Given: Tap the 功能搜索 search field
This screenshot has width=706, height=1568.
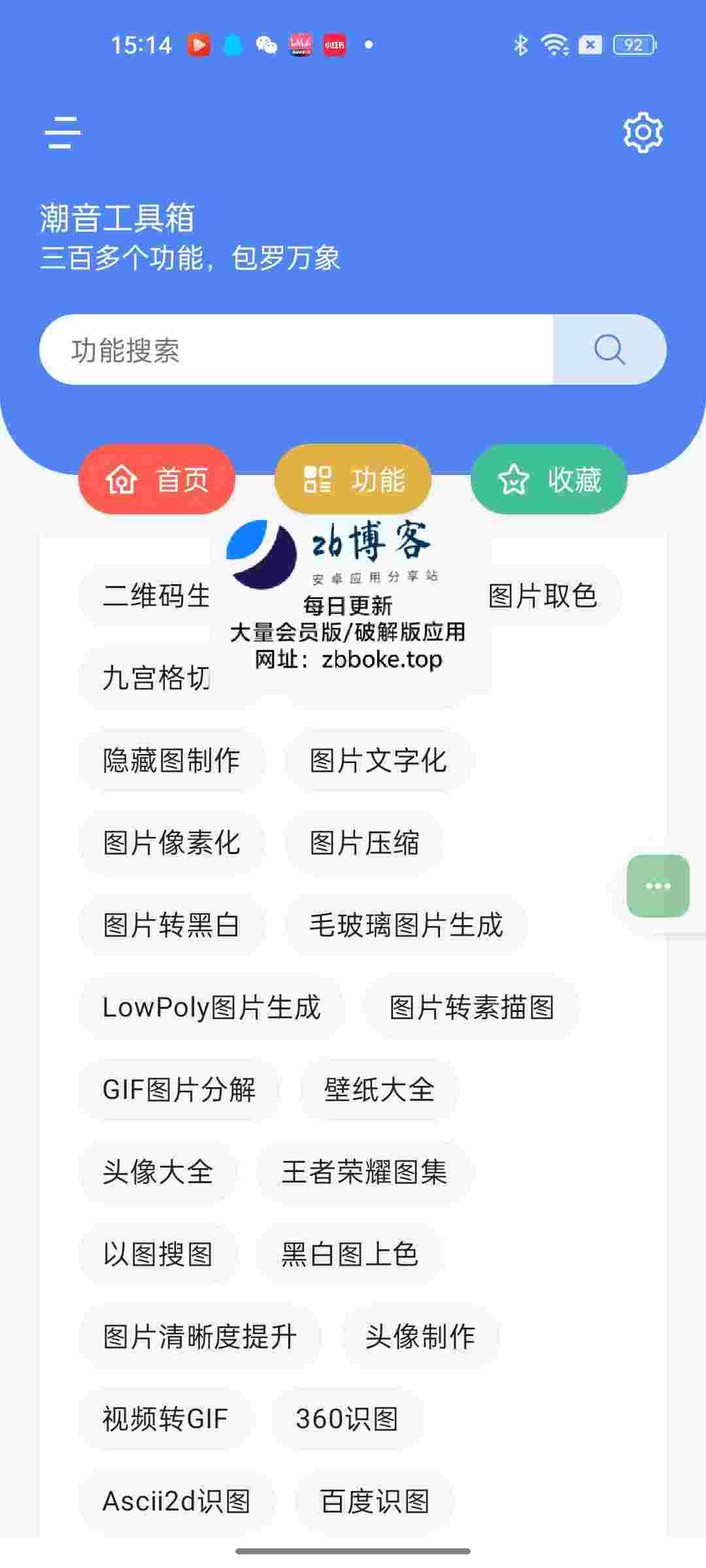Looking at the screenshot, I should [294, 350].
